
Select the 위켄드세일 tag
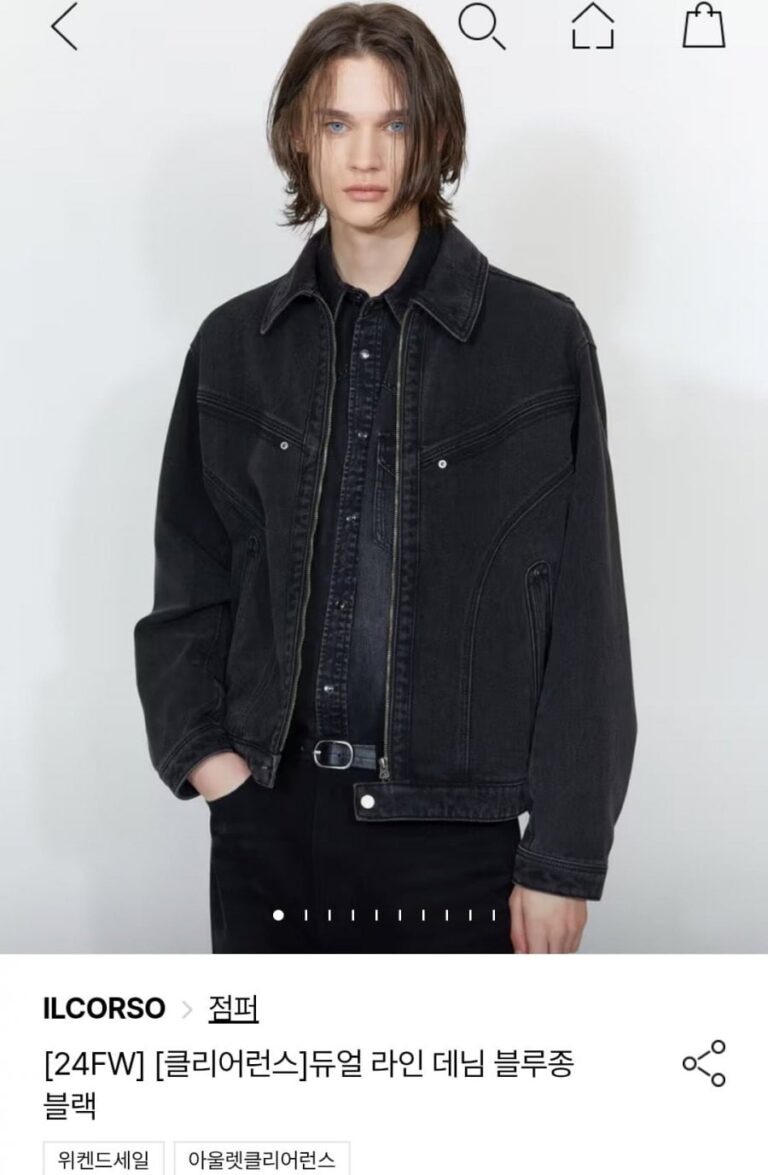[103, 1159]
